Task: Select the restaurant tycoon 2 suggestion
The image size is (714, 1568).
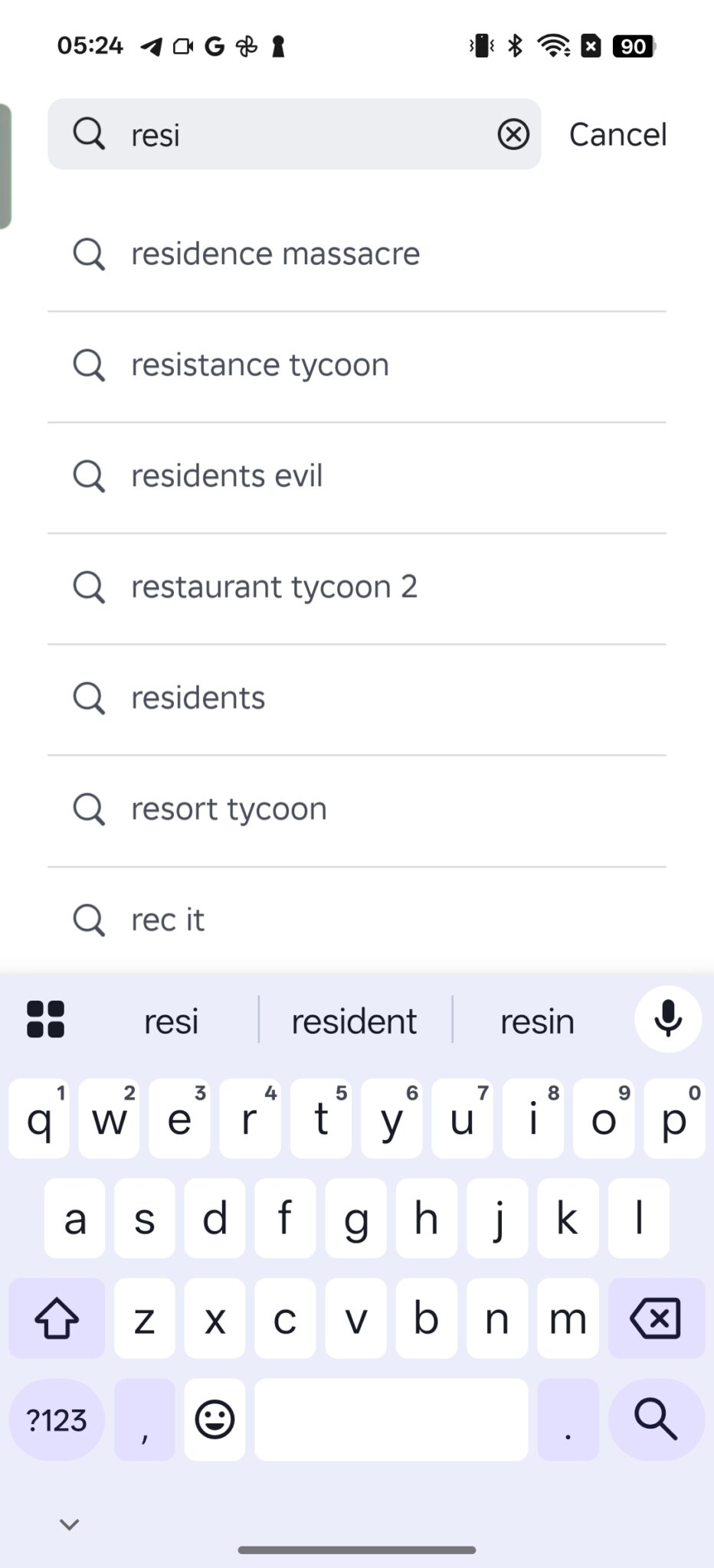Action: (273, 586)
